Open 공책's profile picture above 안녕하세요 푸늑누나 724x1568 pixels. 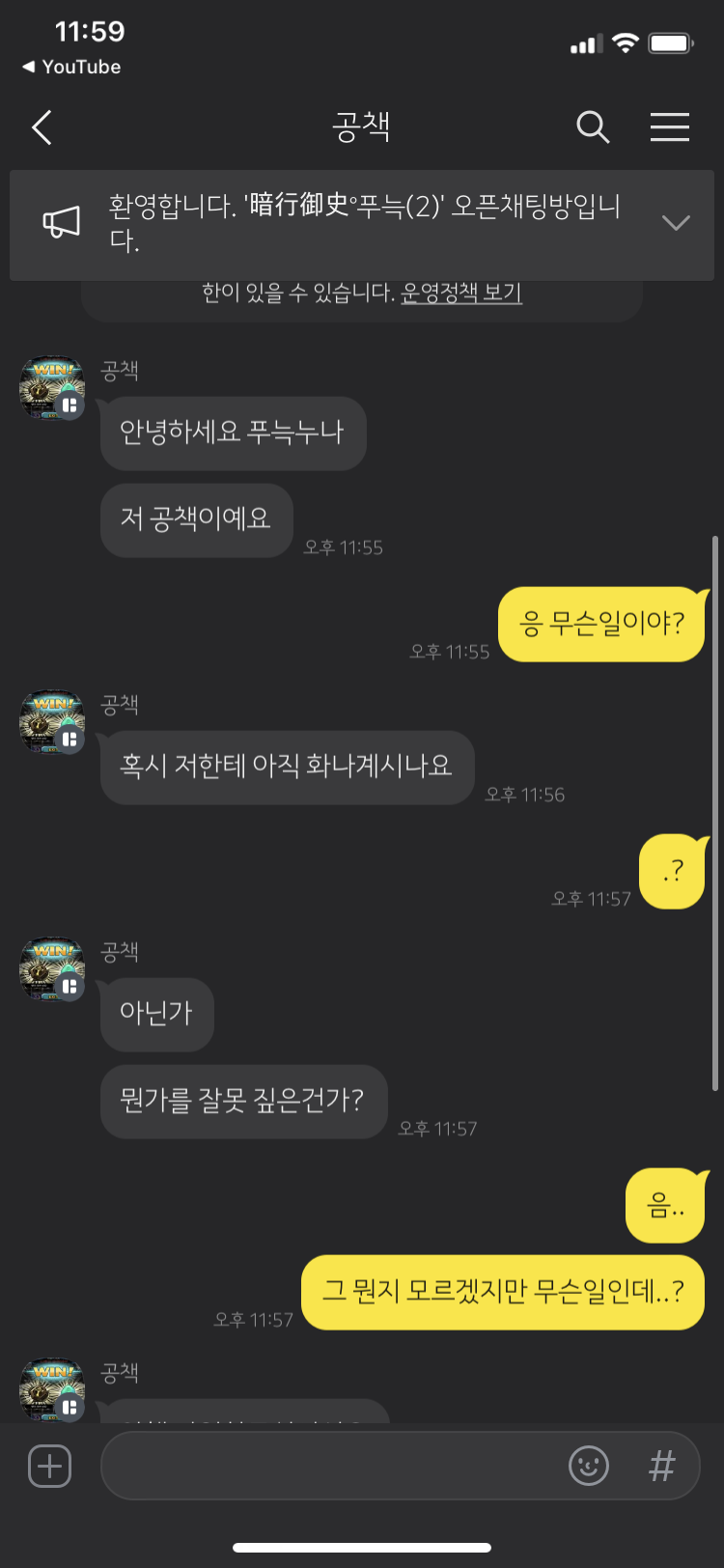pos(52,387)
